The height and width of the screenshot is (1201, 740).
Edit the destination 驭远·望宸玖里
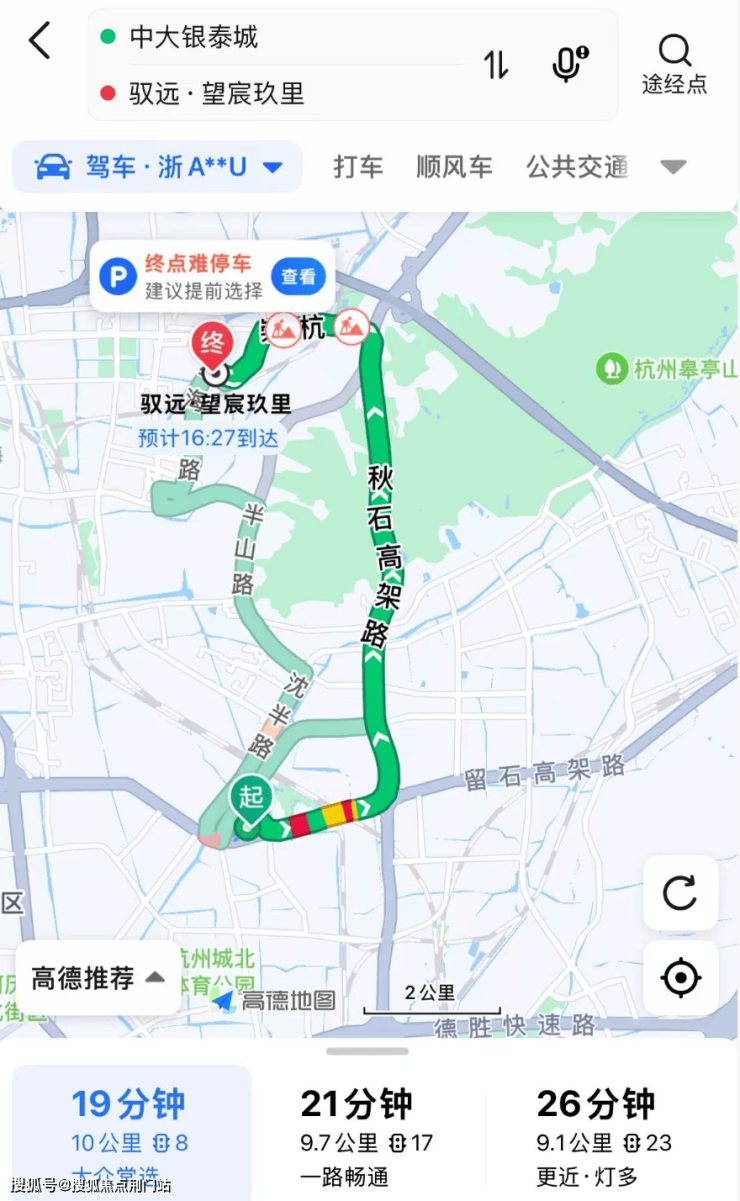[216, 94]
